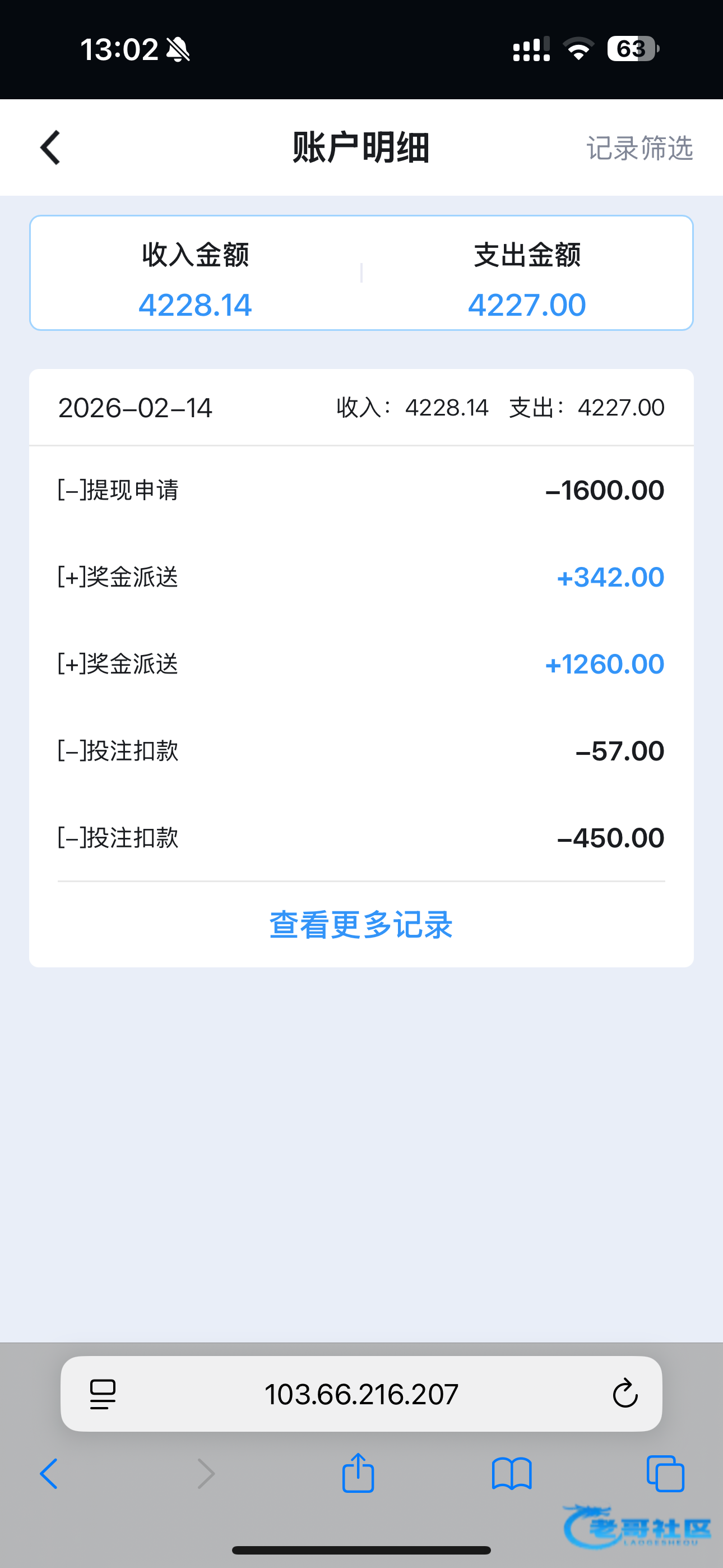Open Safari page settings menu
Screen dimensions: 723x1568
click(x=102, y=1394)
